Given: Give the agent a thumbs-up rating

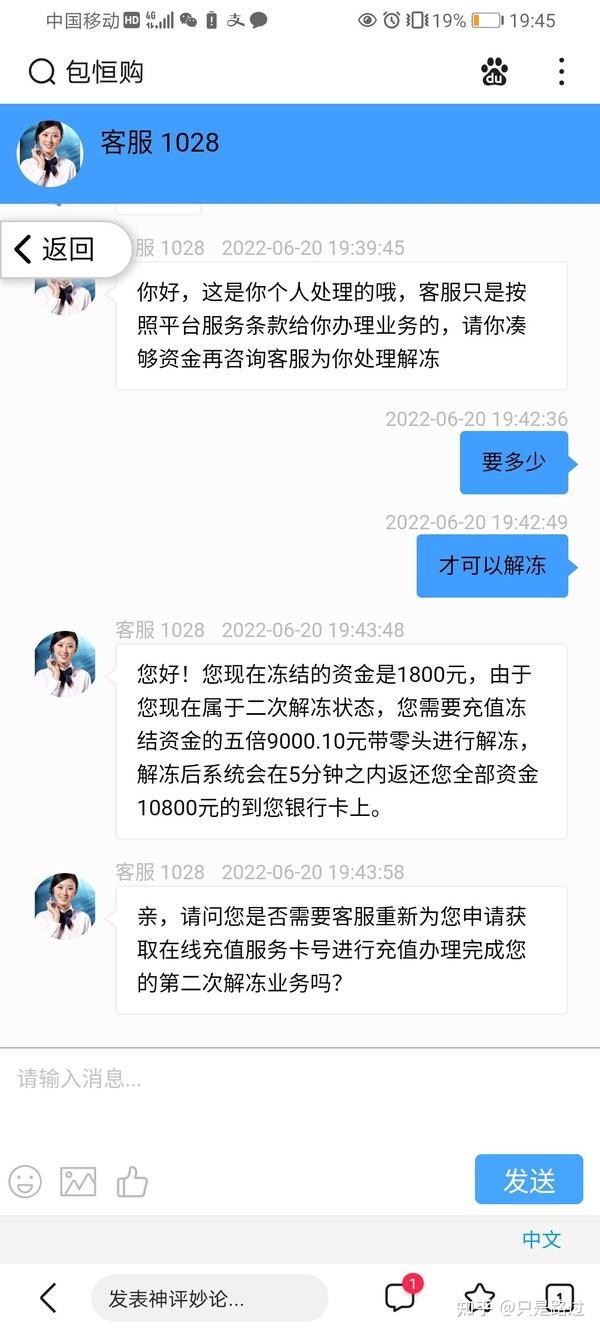Looking at the screenshot, I should point(132,1181).
